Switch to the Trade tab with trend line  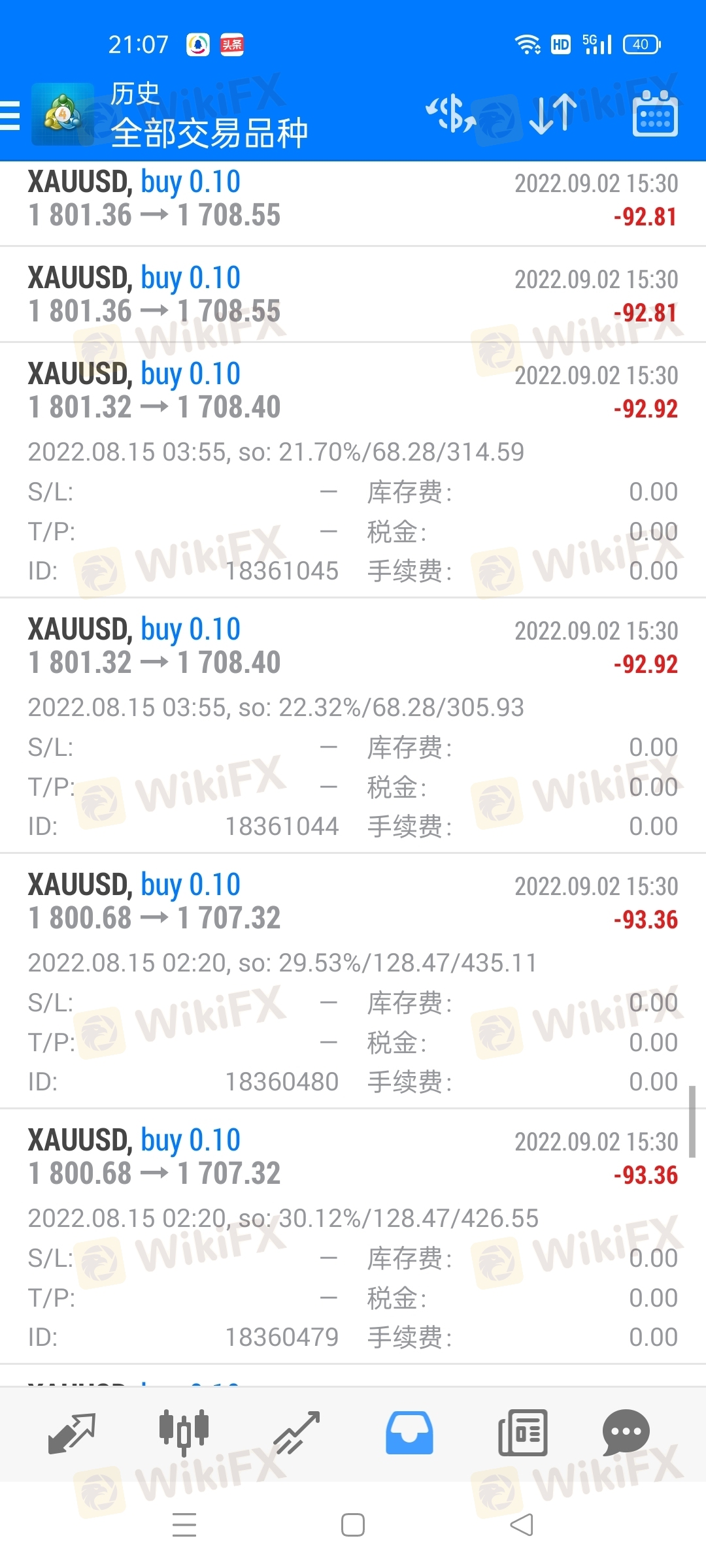coord(297,1433)
